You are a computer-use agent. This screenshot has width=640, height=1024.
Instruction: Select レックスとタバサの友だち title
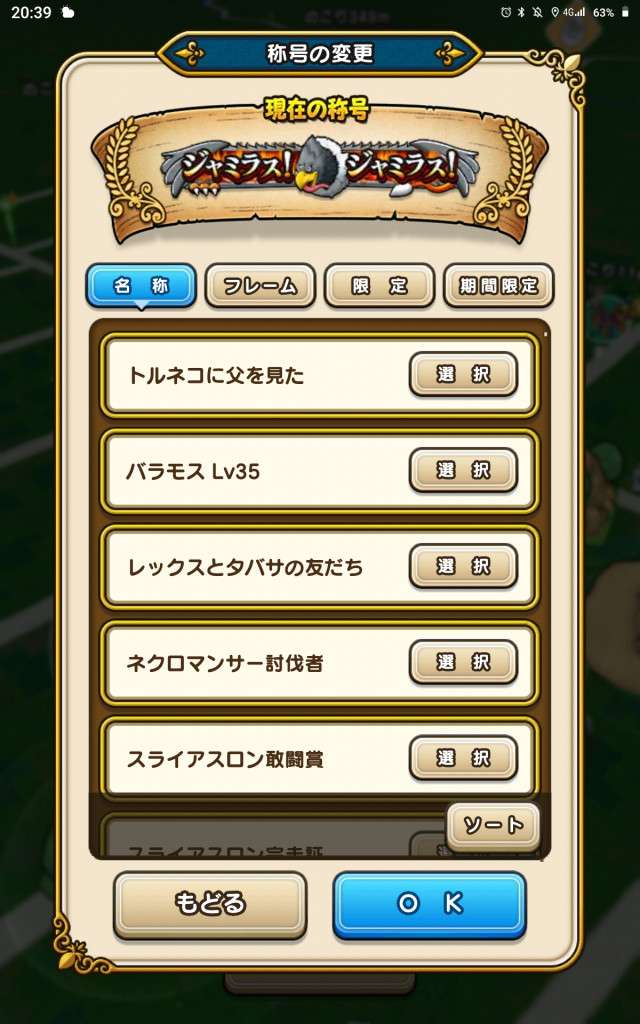point(463,567)
